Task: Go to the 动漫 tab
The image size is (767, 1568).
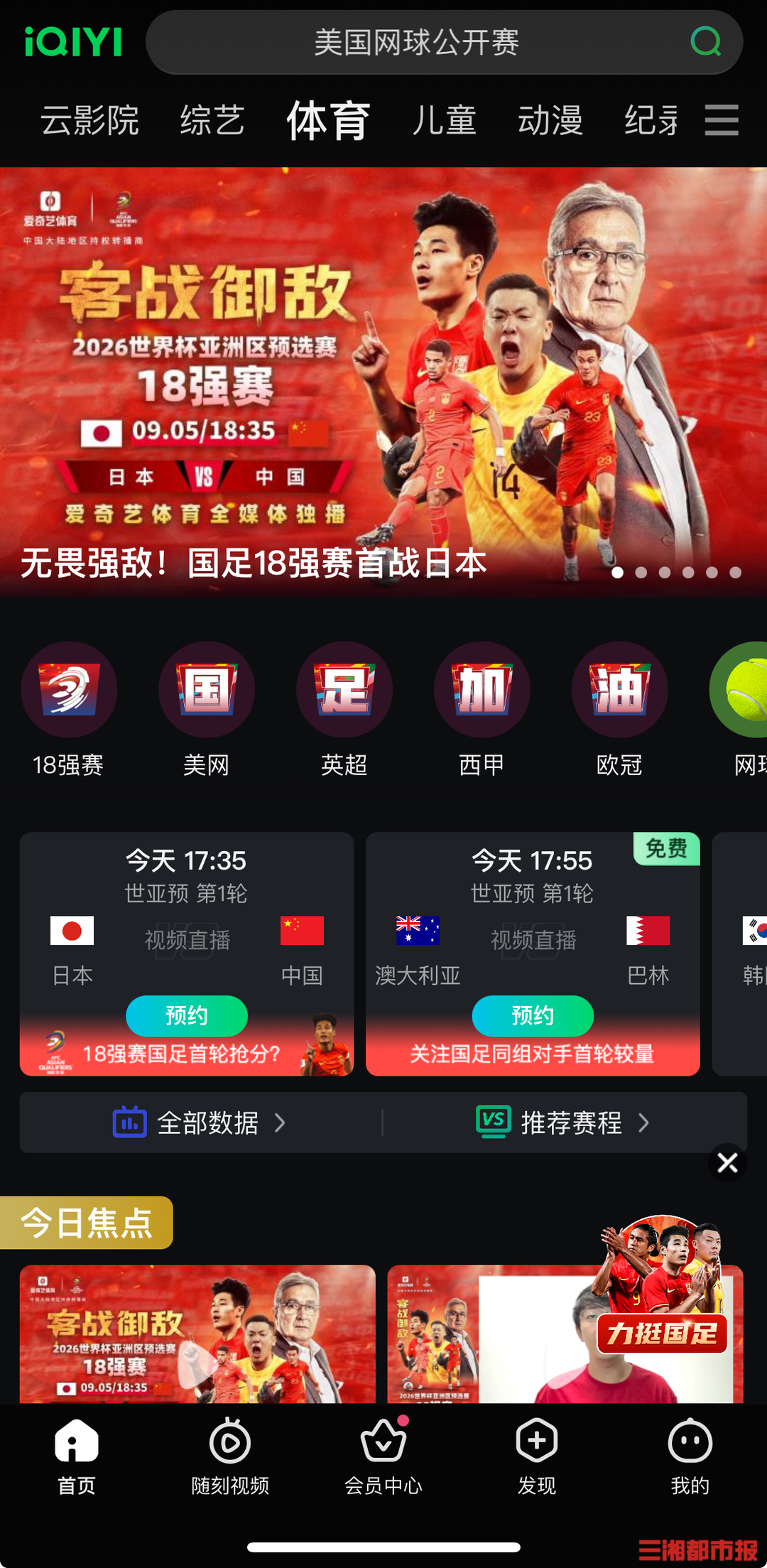Action: 550,120
